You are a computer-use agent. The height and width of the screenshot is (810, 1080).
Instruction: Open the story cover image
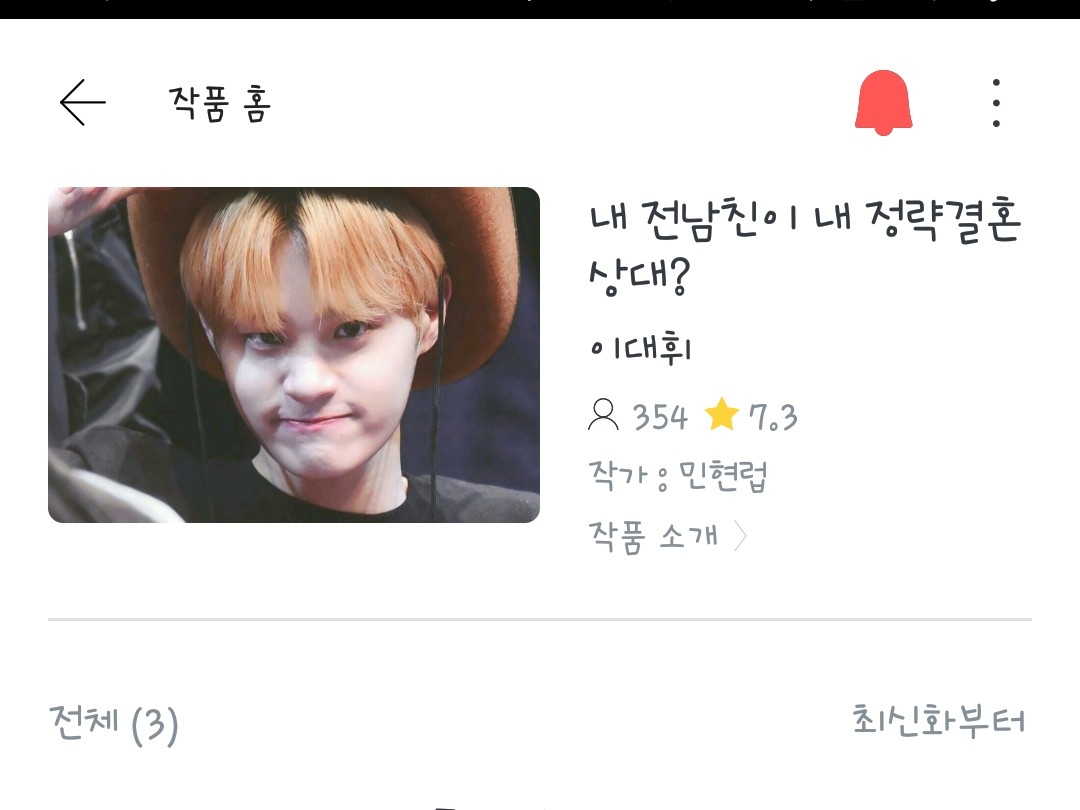tap(294, 355)
